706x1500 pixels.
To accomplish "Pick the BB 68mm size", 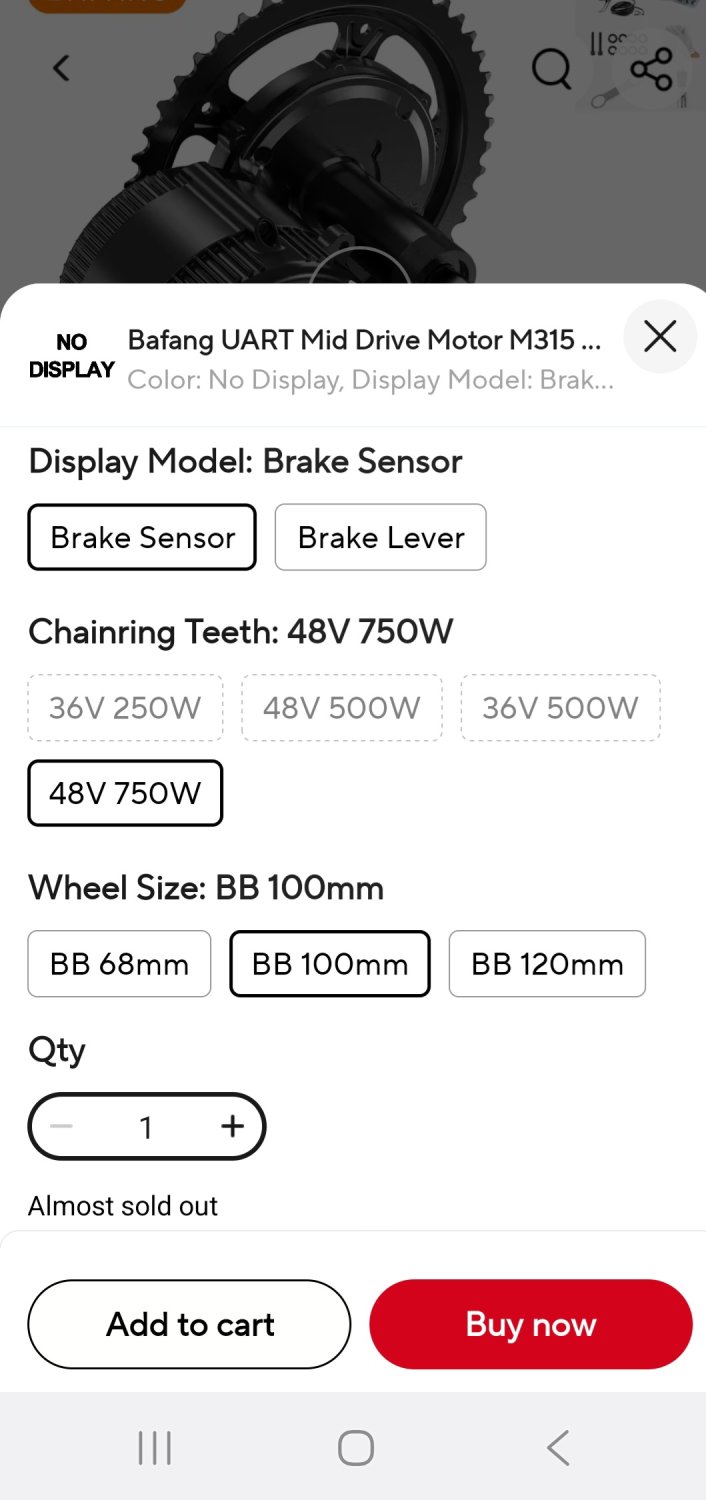I will pyautogui.click(x=119, y=964).
